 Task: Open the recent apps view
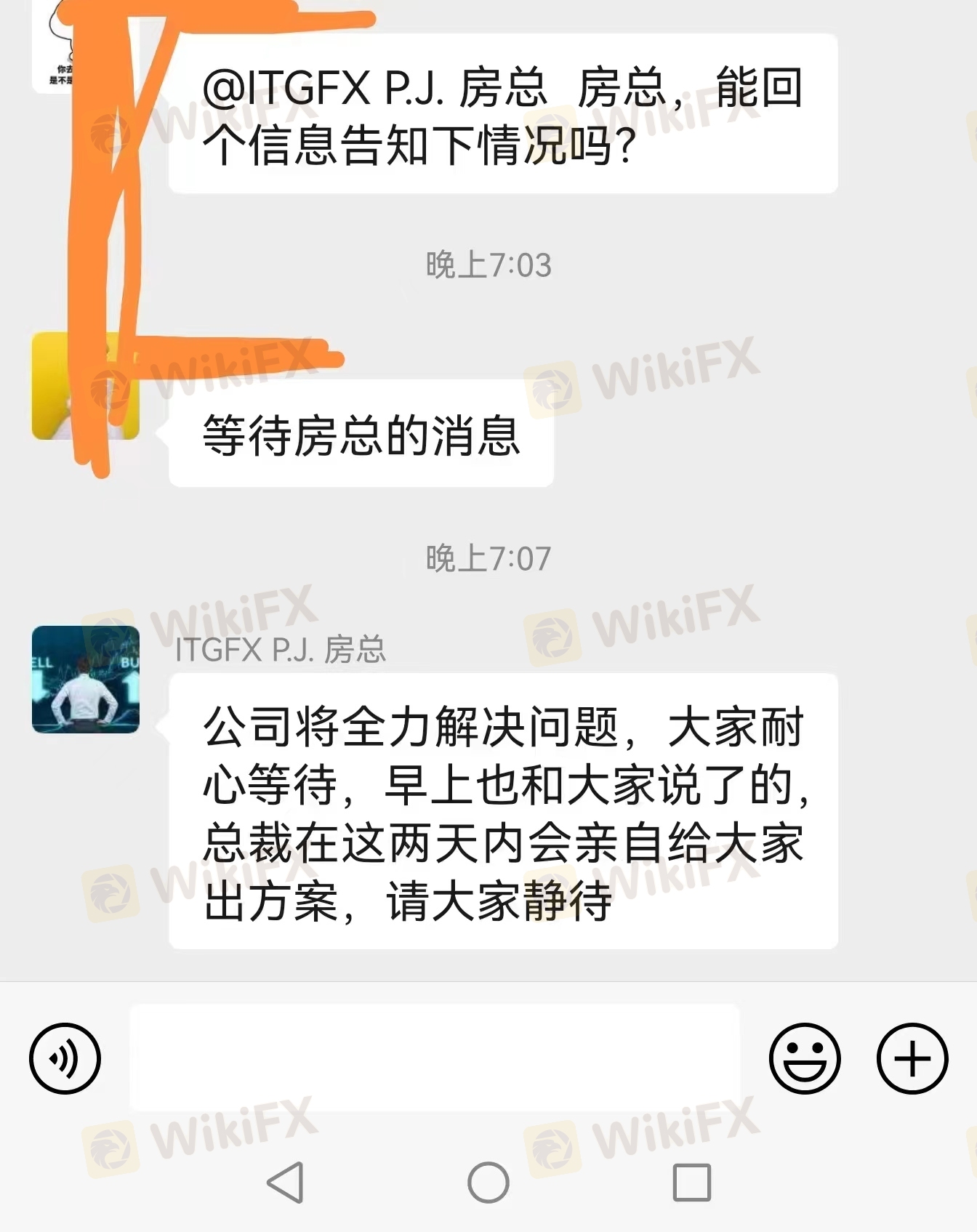691,1182
